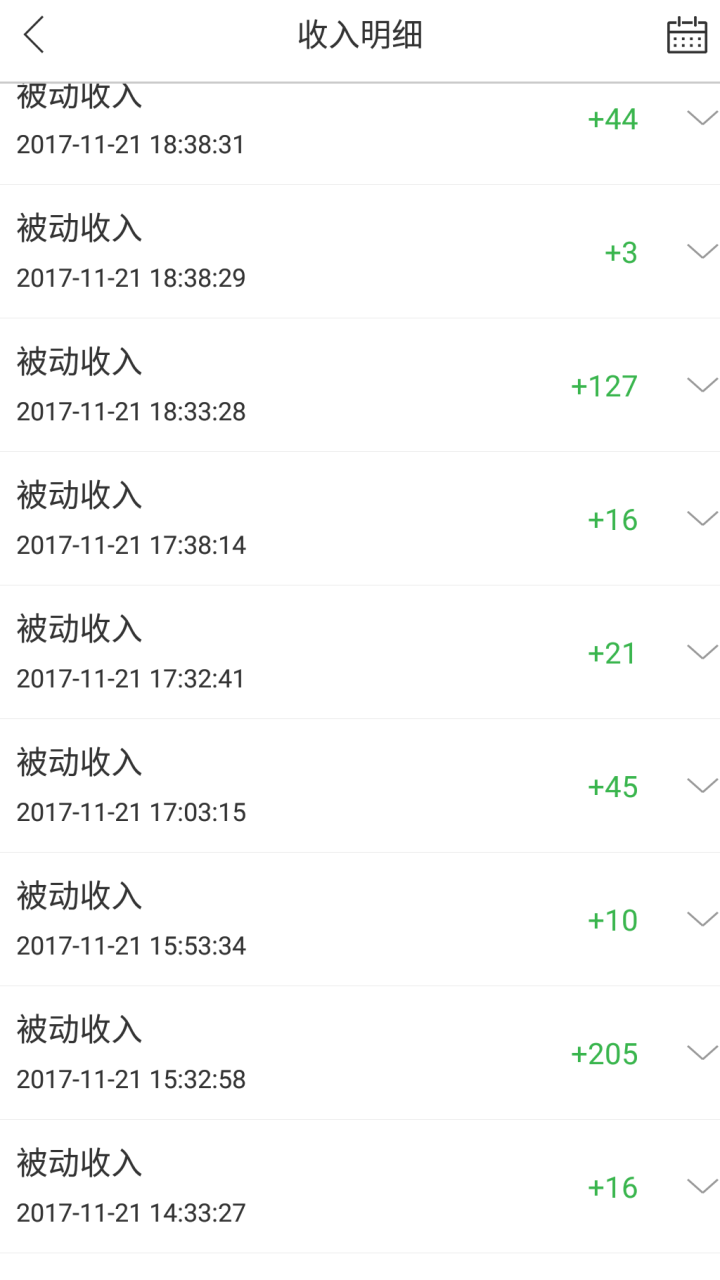
Task: Expand the +205 entry at 15:32:58
Action: [x=702, y=1052]
